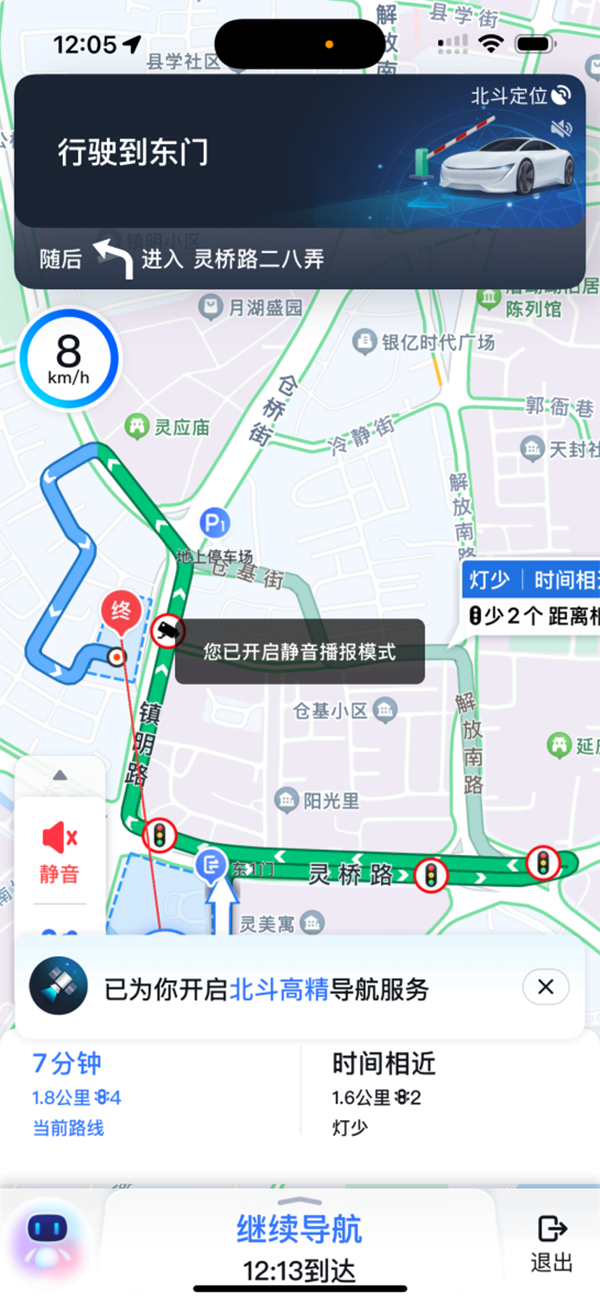600x1303 pixels.
Task: Collapse the side panel arrow above 静音
Action: (x=59, y=774)
